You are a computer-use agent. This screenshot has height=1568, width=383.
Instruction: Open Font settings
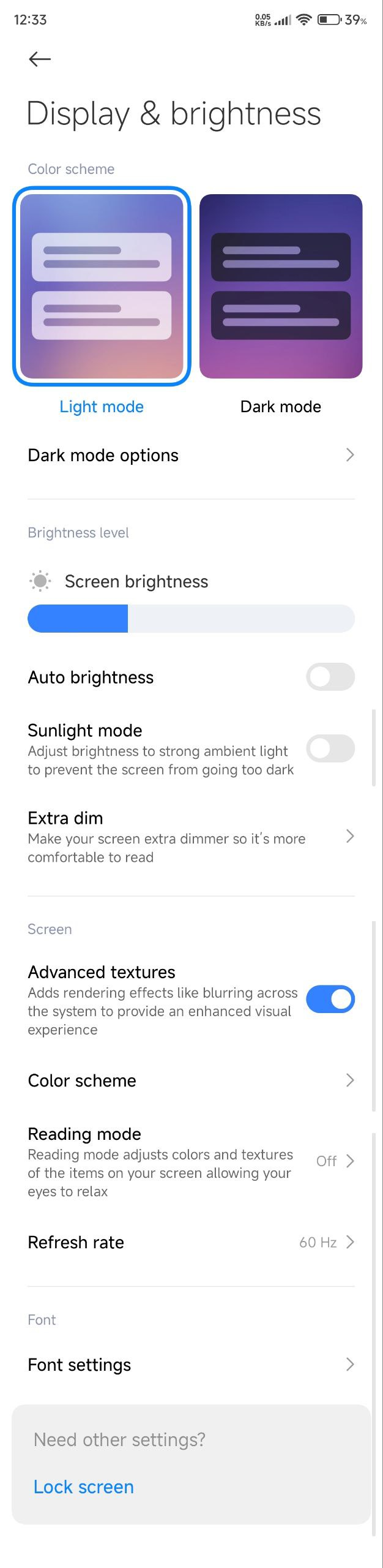click(x=191, y=1365)
